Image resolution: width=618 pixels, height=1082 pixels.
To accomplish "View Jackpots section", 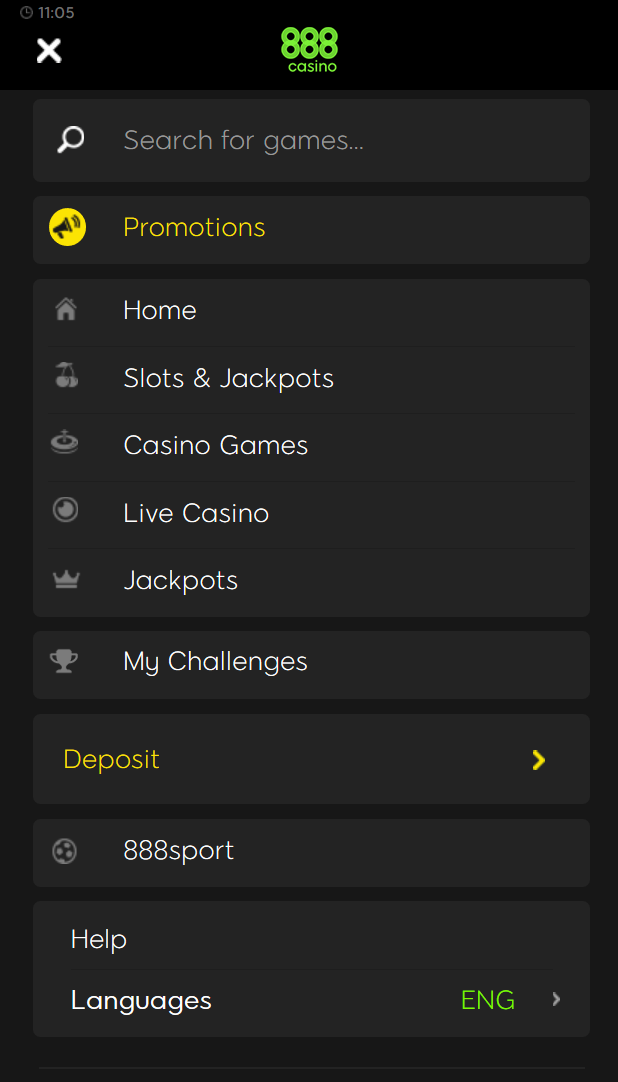I will point(311,582).
